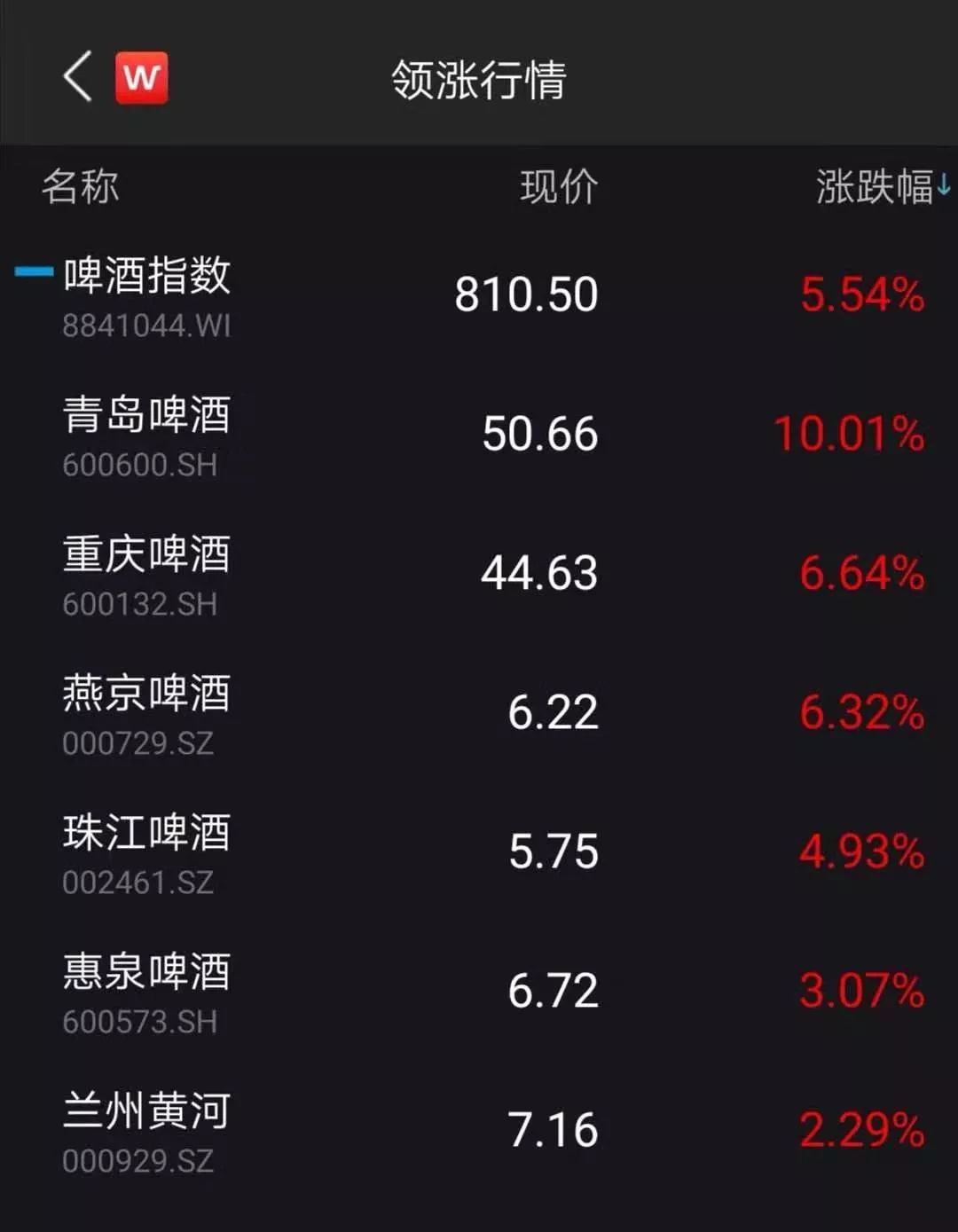Sort by 涨跌幅 column header

point(880,187)
